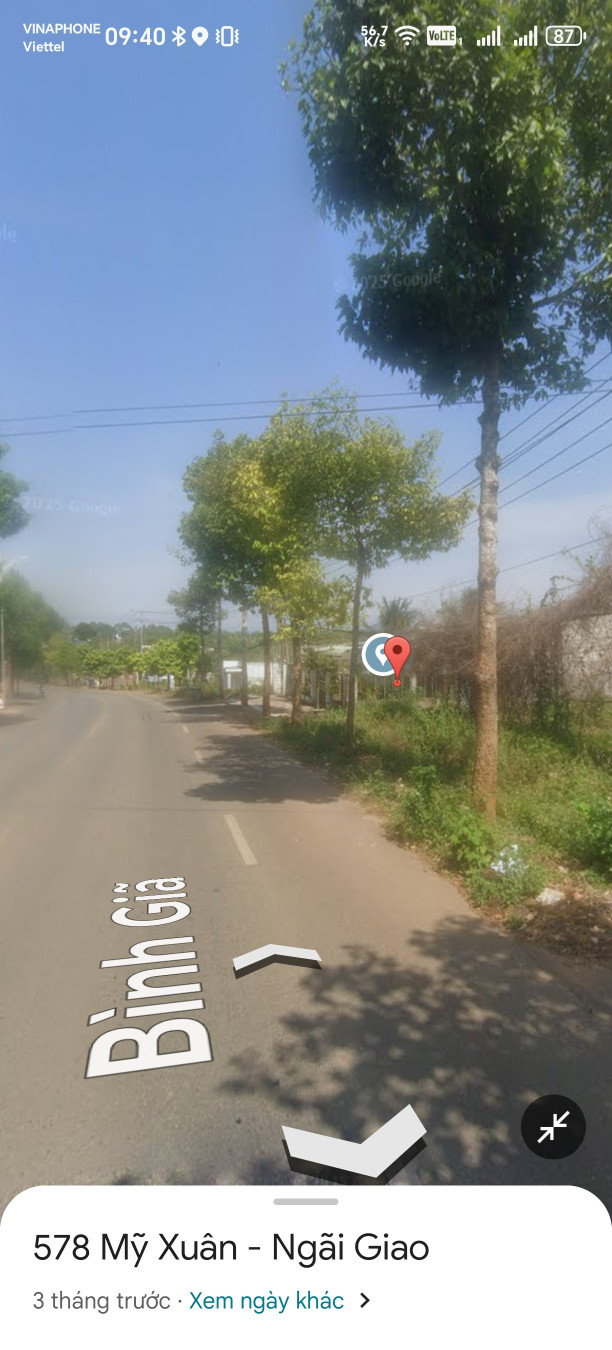Viewport: 612px width, 1350px height.
Task: Expand the bottom sheet via its drag handle
Action: pos(305,1201)
